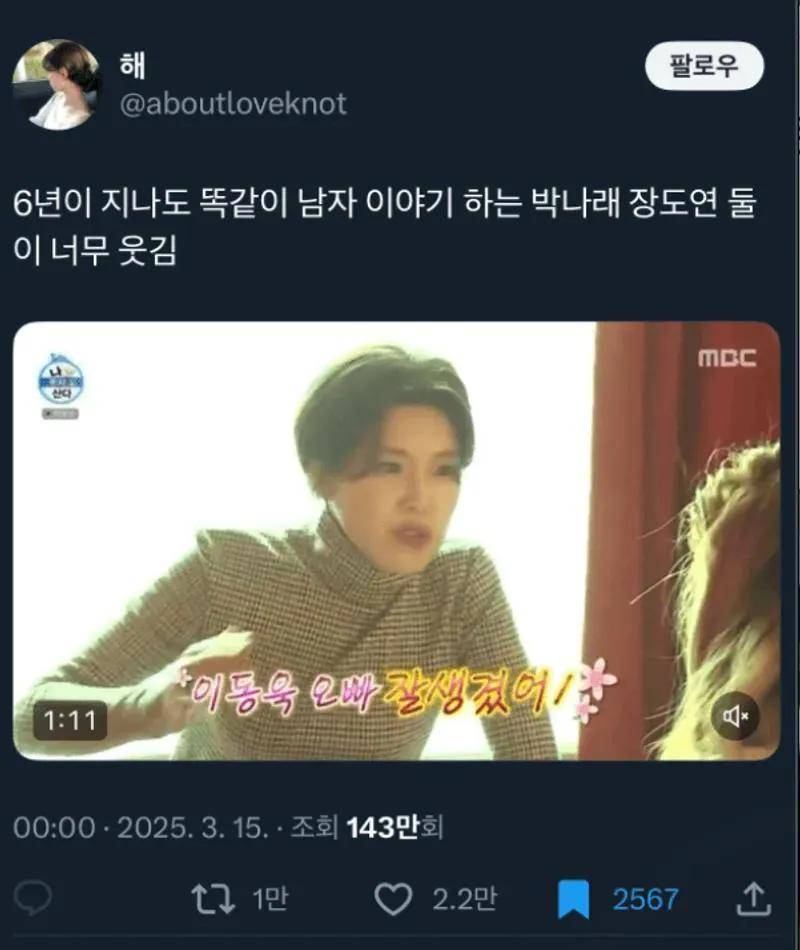Open the profile picture of 해
This screenshot has height=950, width=800.
(x=56, y=85)
